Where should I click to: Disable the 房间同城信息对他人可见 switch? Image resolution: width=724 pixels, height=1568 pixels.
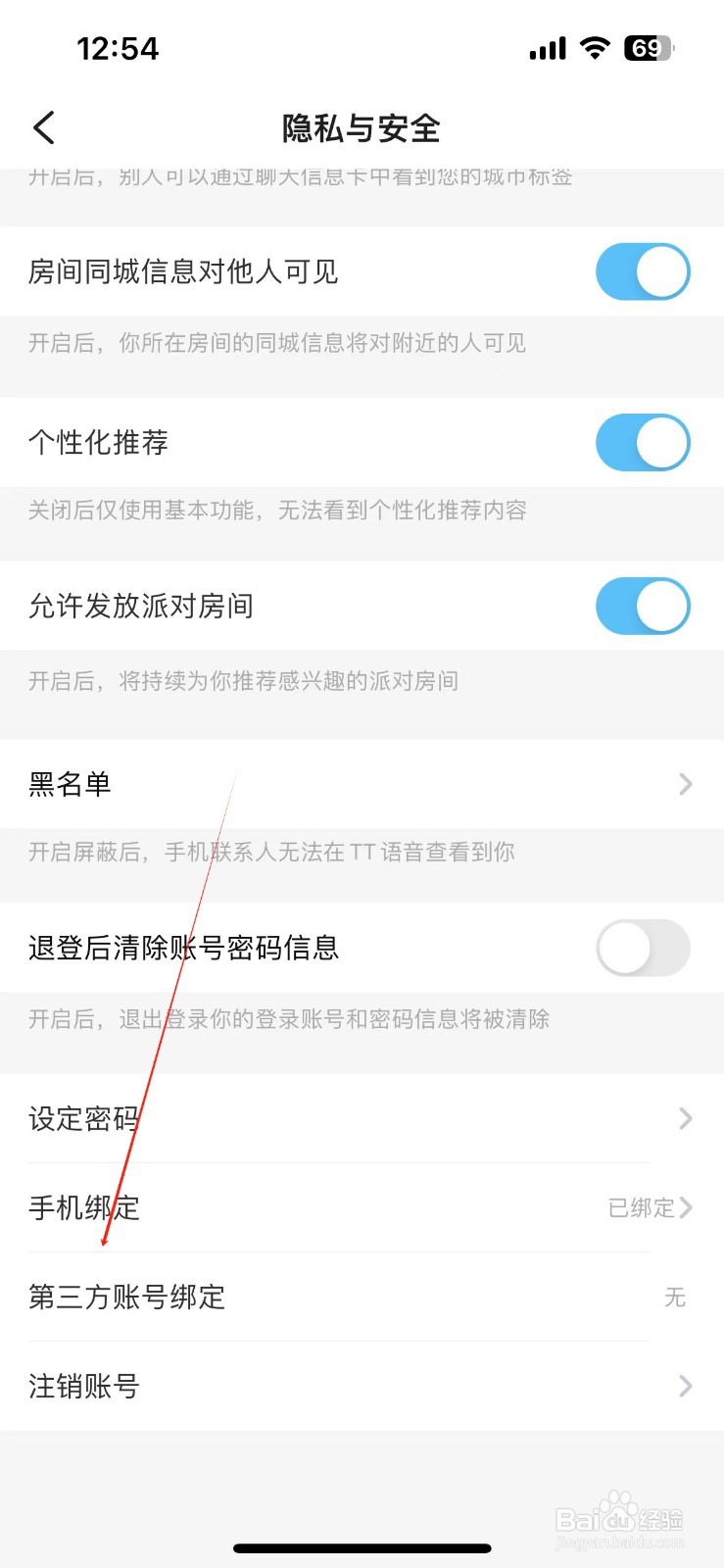point(643,271)
